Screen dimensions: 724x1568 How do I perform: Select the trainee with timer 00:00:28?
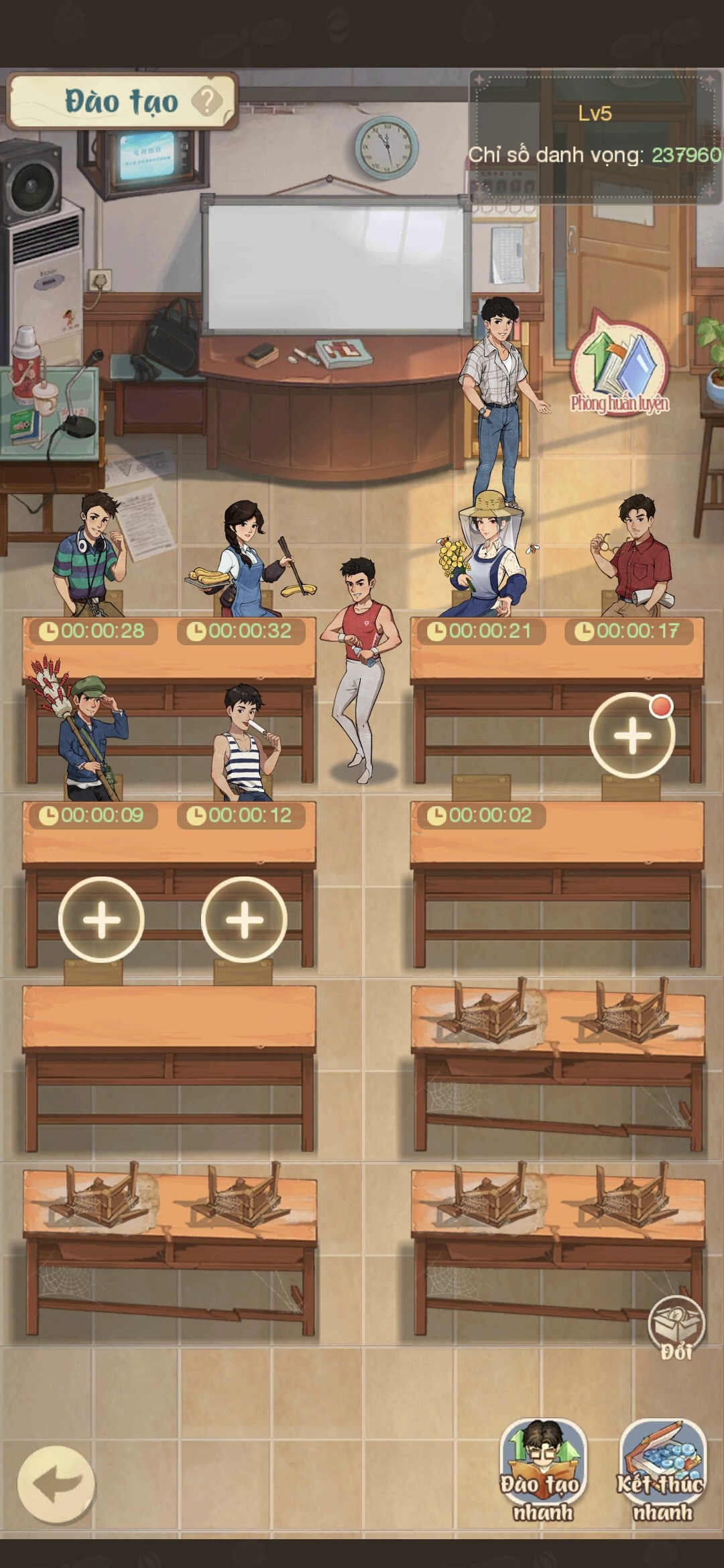pos(90,555)
